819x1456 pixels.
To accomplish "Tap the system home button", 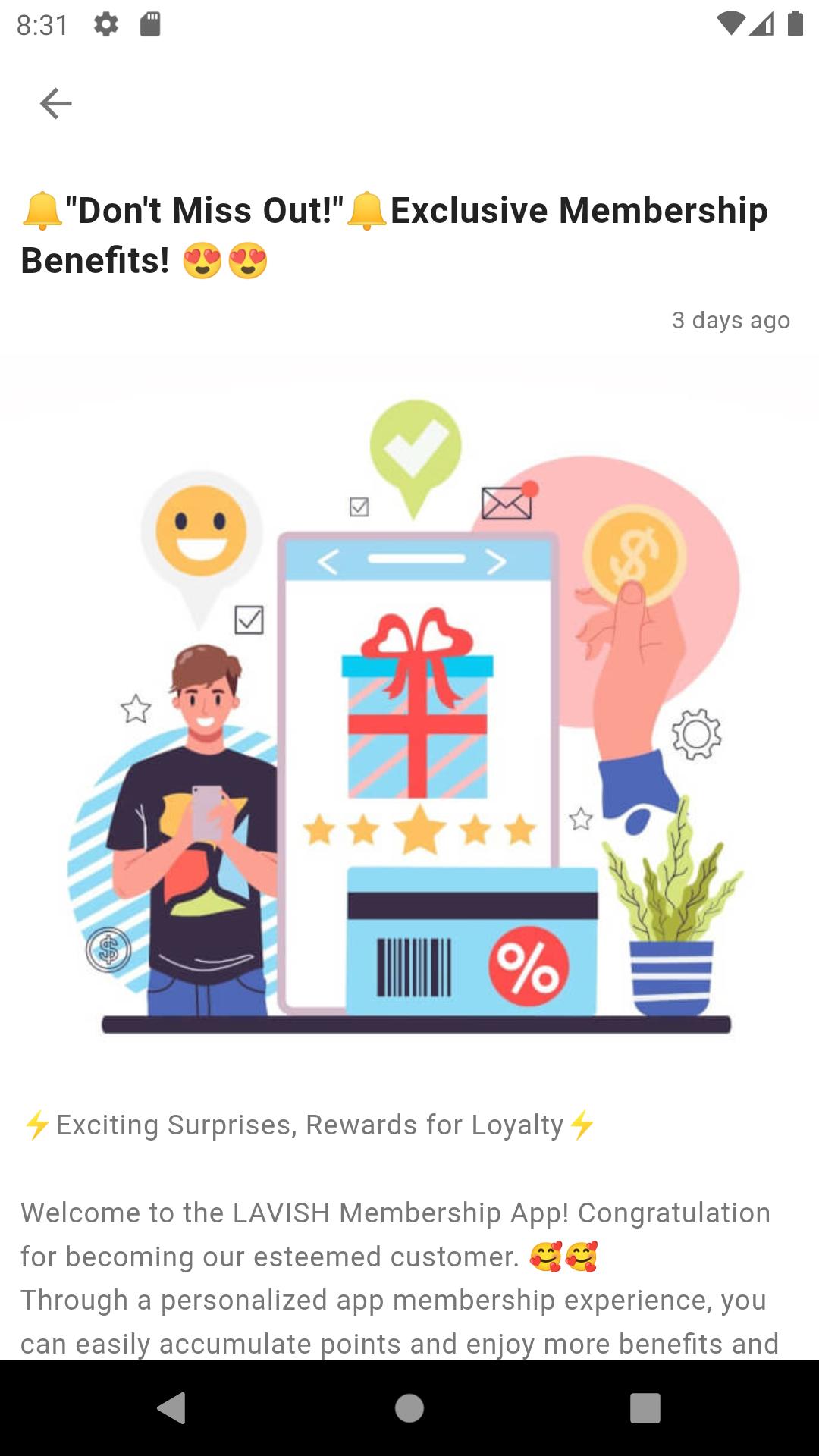I will point(409,1408).
